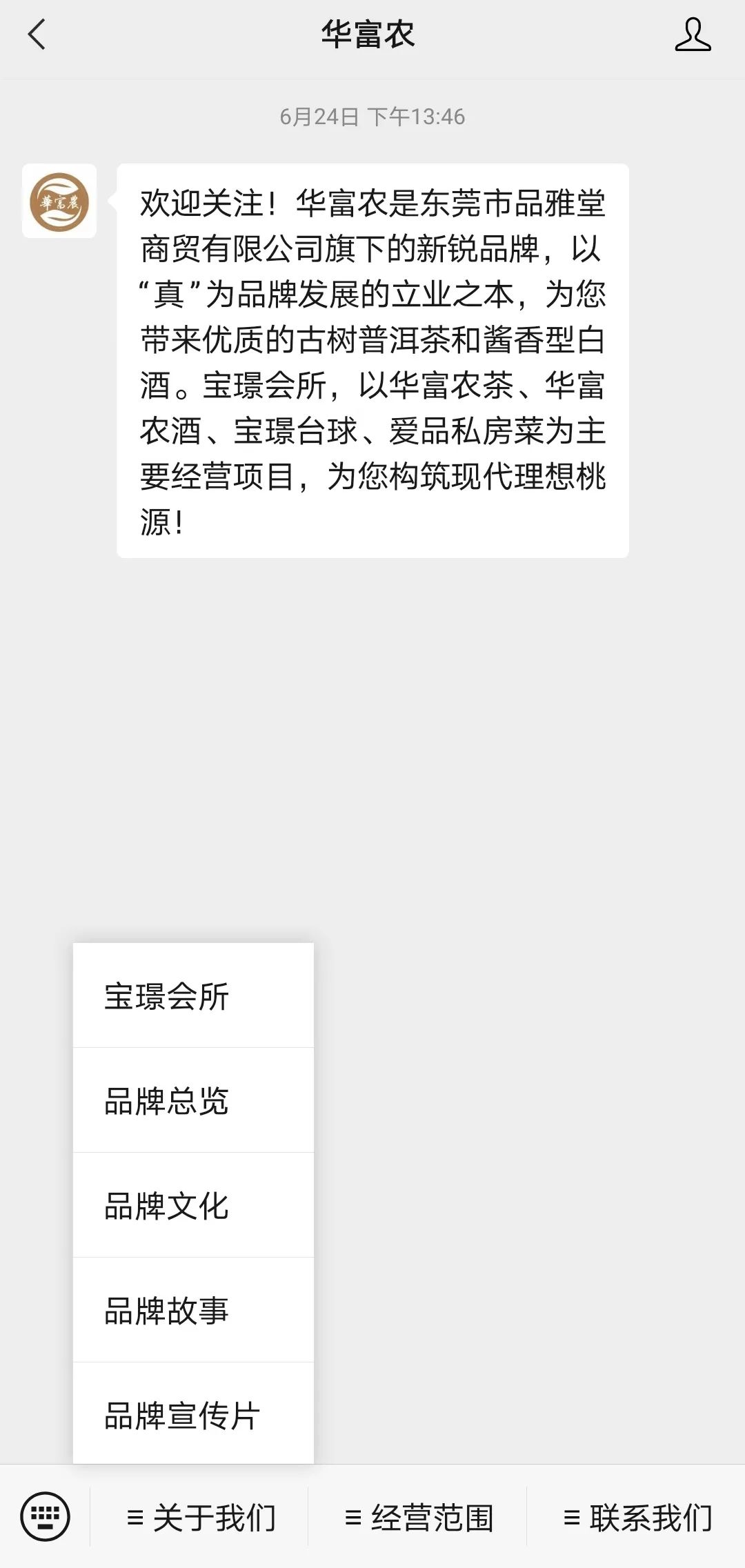The height and width of the screenshot is (1568, 745).
Task: Collapse the 关于我们 bottom menu
Action: [x=200, y=1518]
